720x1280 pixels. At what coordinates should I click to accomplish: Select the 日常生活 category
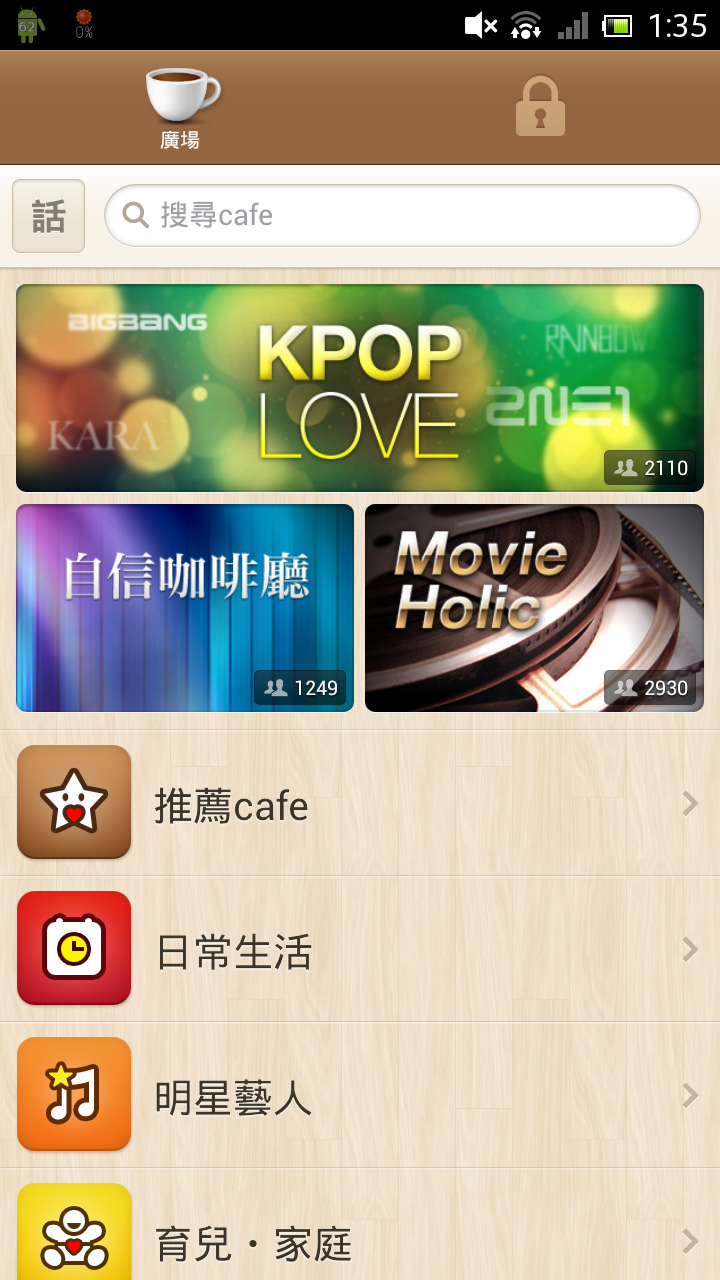[360, 950]
